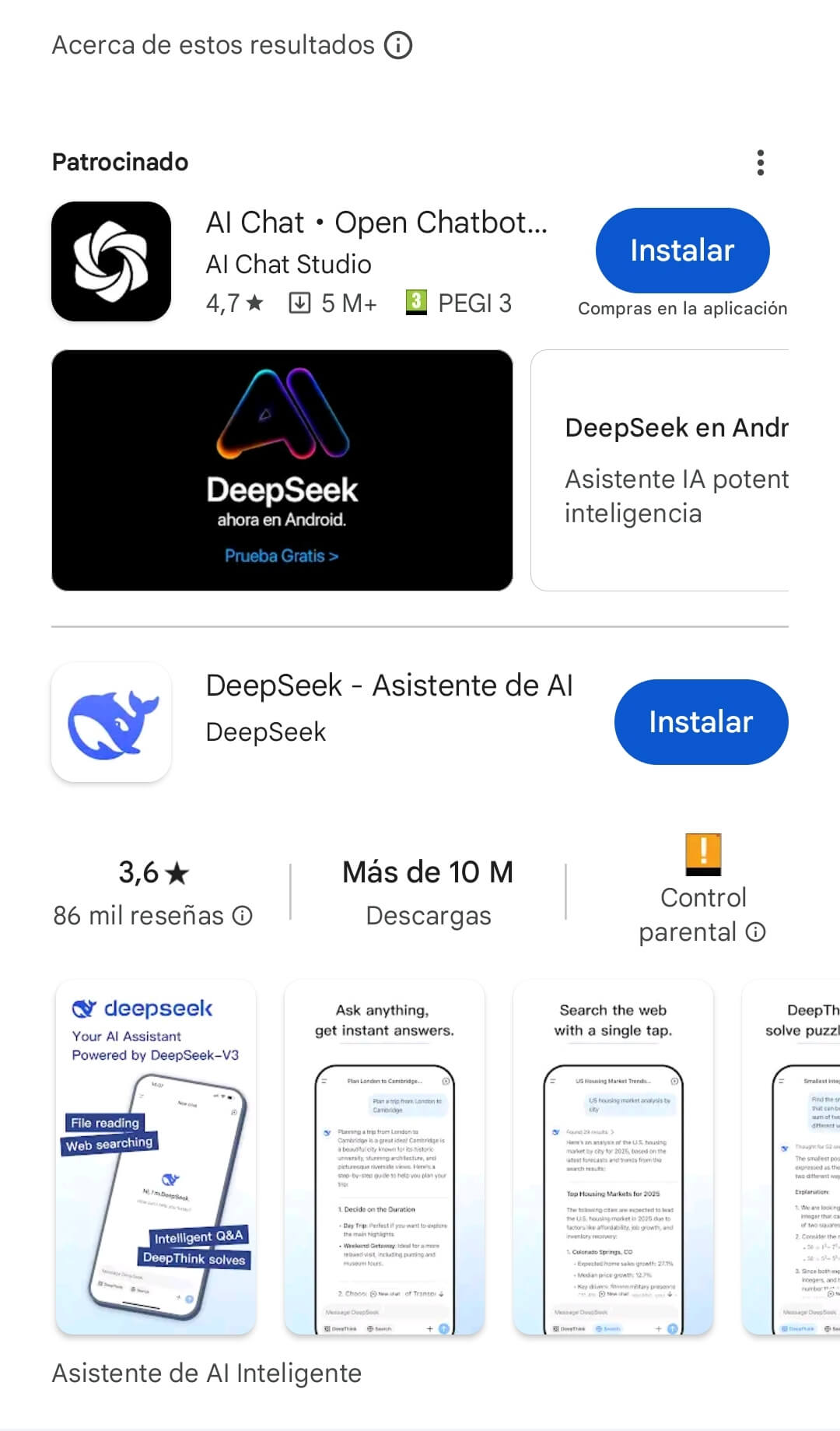The width and height of the screenshot is (840, 1431).
Task: Install the AI Chat Open Chatbot app
Action: tap(681, 250)
